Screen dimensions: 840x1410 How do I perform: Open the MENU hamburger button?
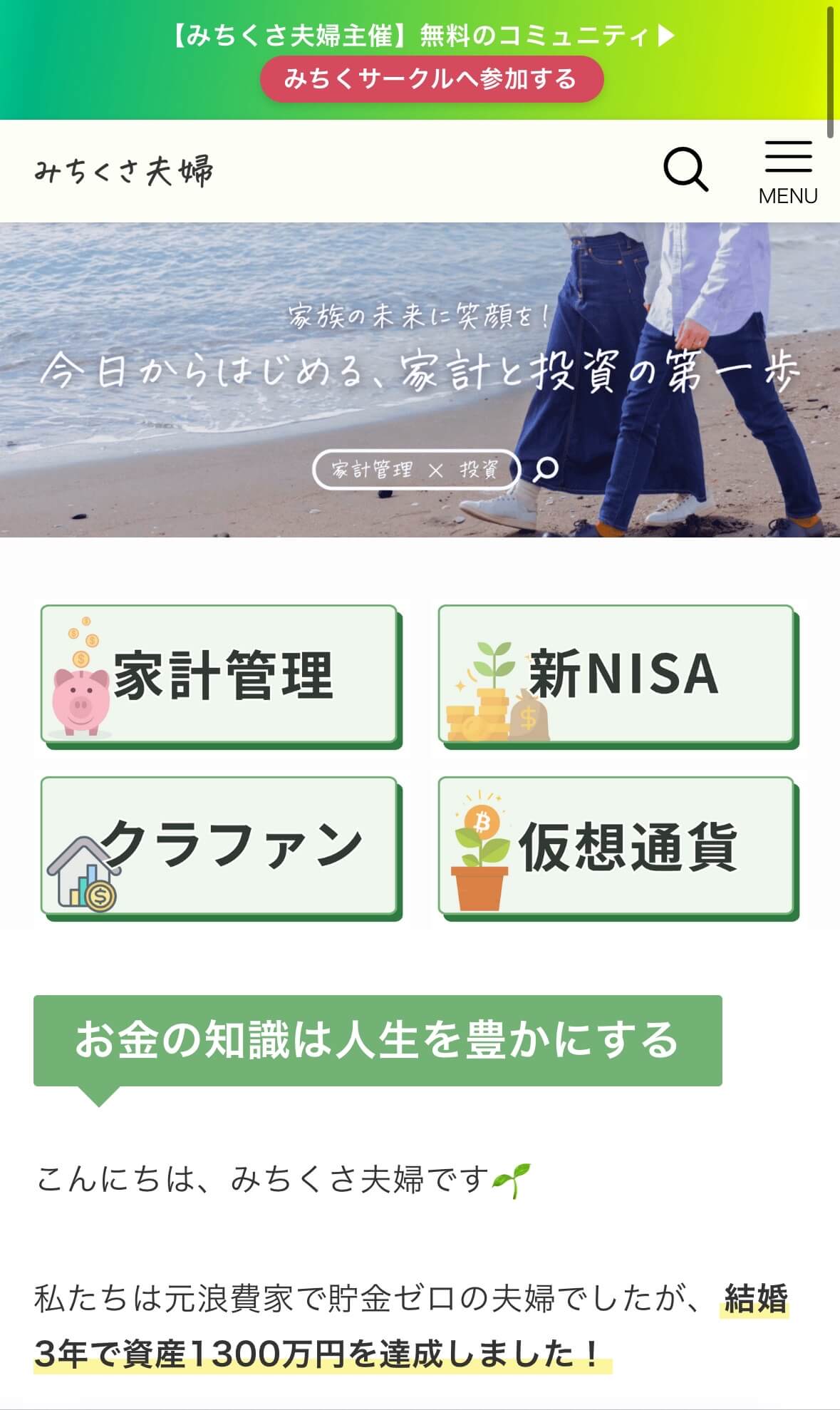(787, 172)
